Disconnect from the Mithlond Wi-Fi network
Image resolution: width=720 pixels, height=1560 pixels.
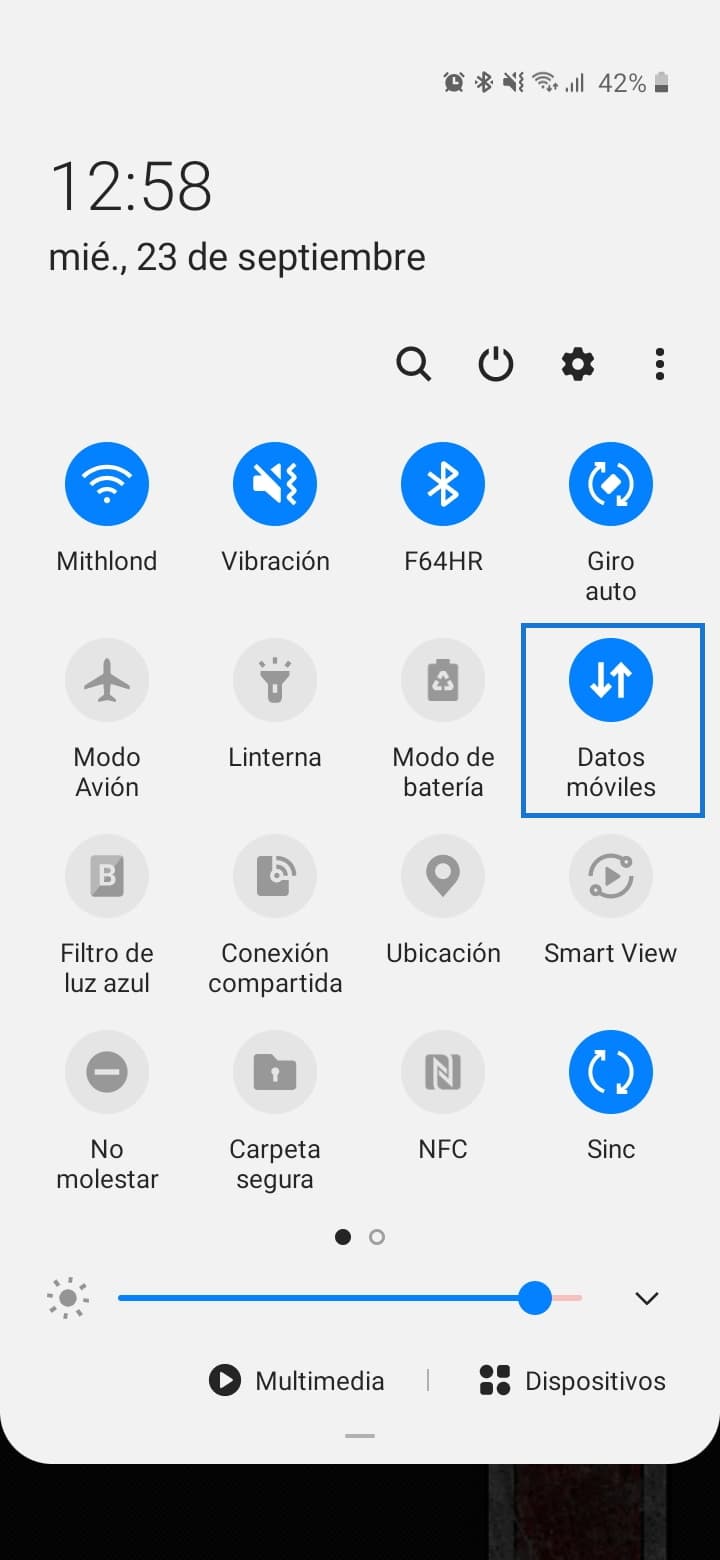[x=107, y=484]
